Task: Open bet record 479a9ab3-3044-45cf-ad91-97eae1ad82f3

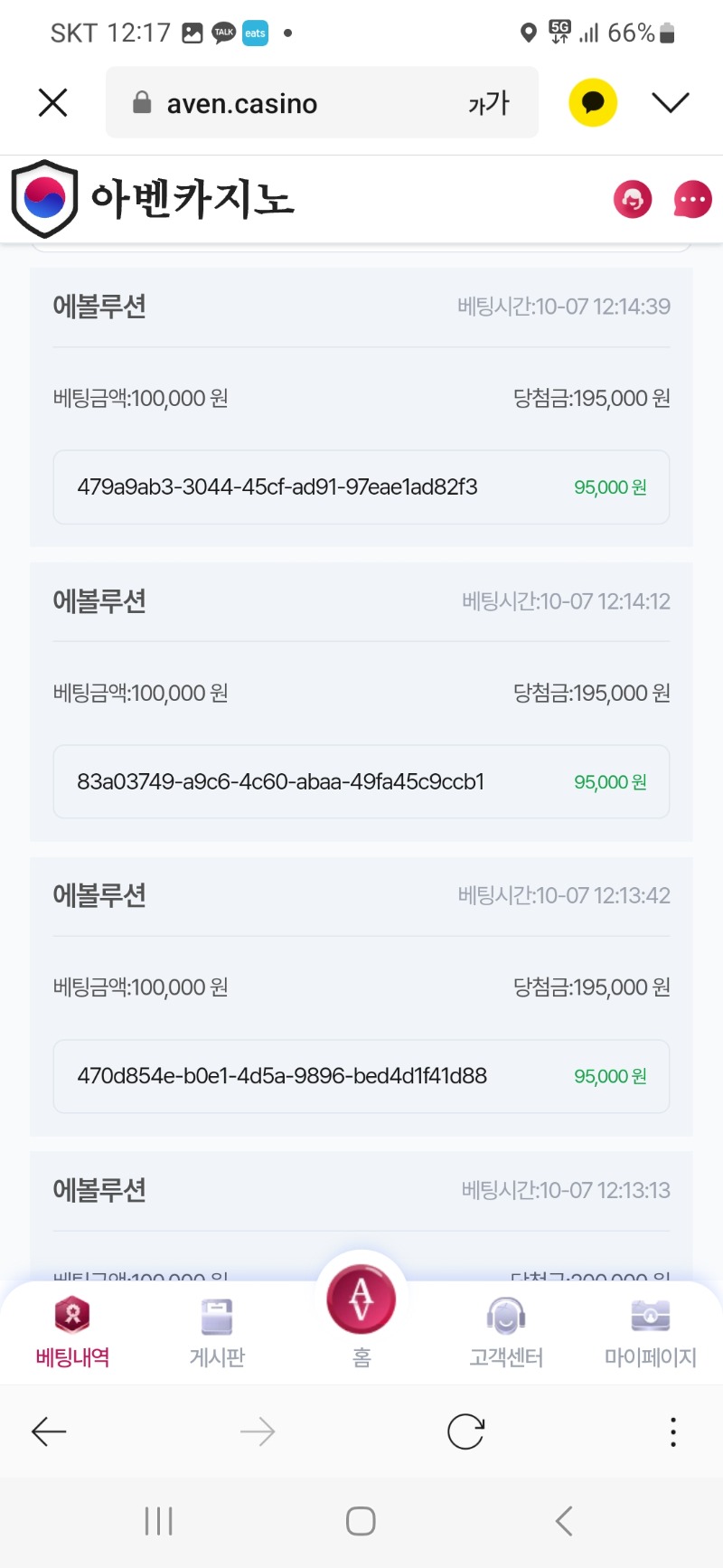Action: (x=361, y=487)
